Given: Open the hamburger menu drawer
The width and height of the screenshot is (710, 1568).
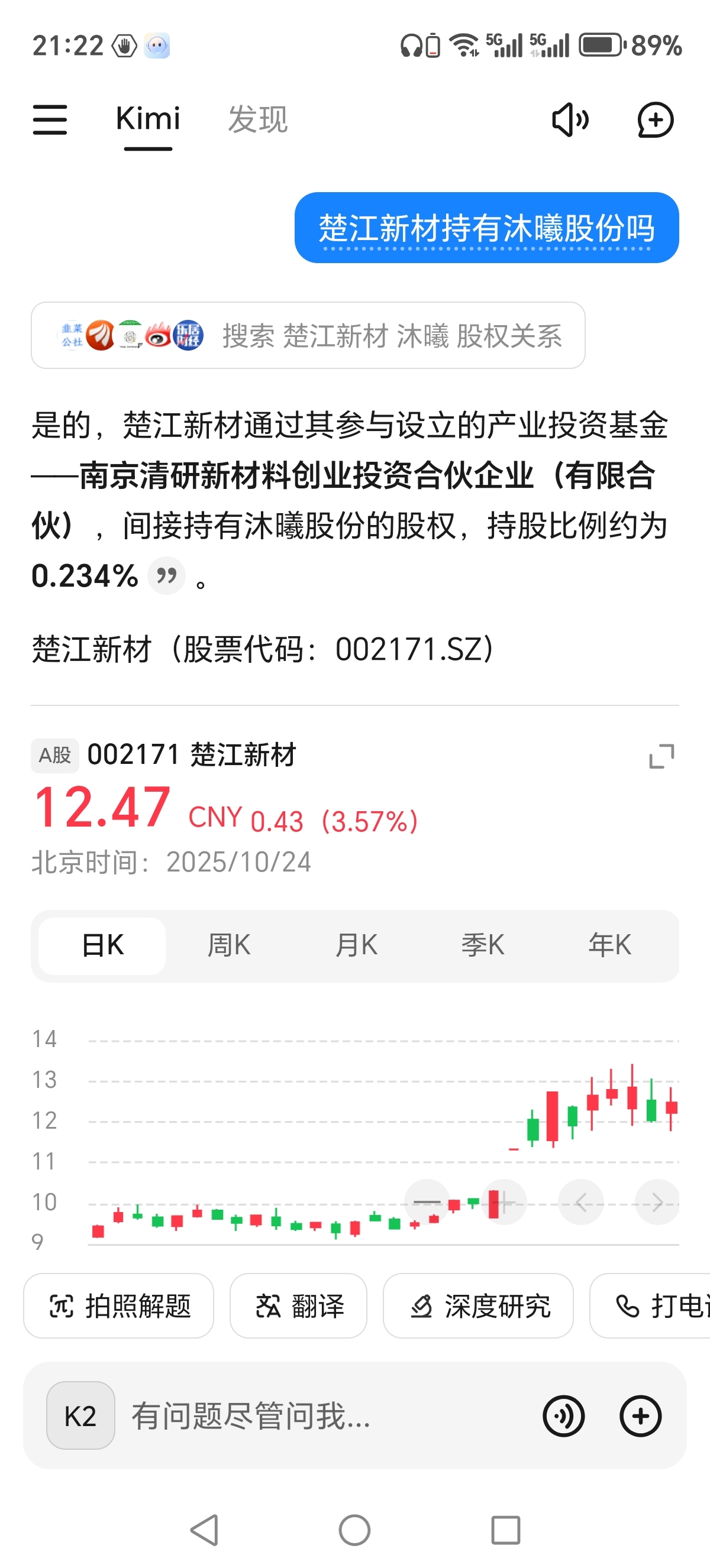Looking at the screenshot, I should tap(50, 119).
